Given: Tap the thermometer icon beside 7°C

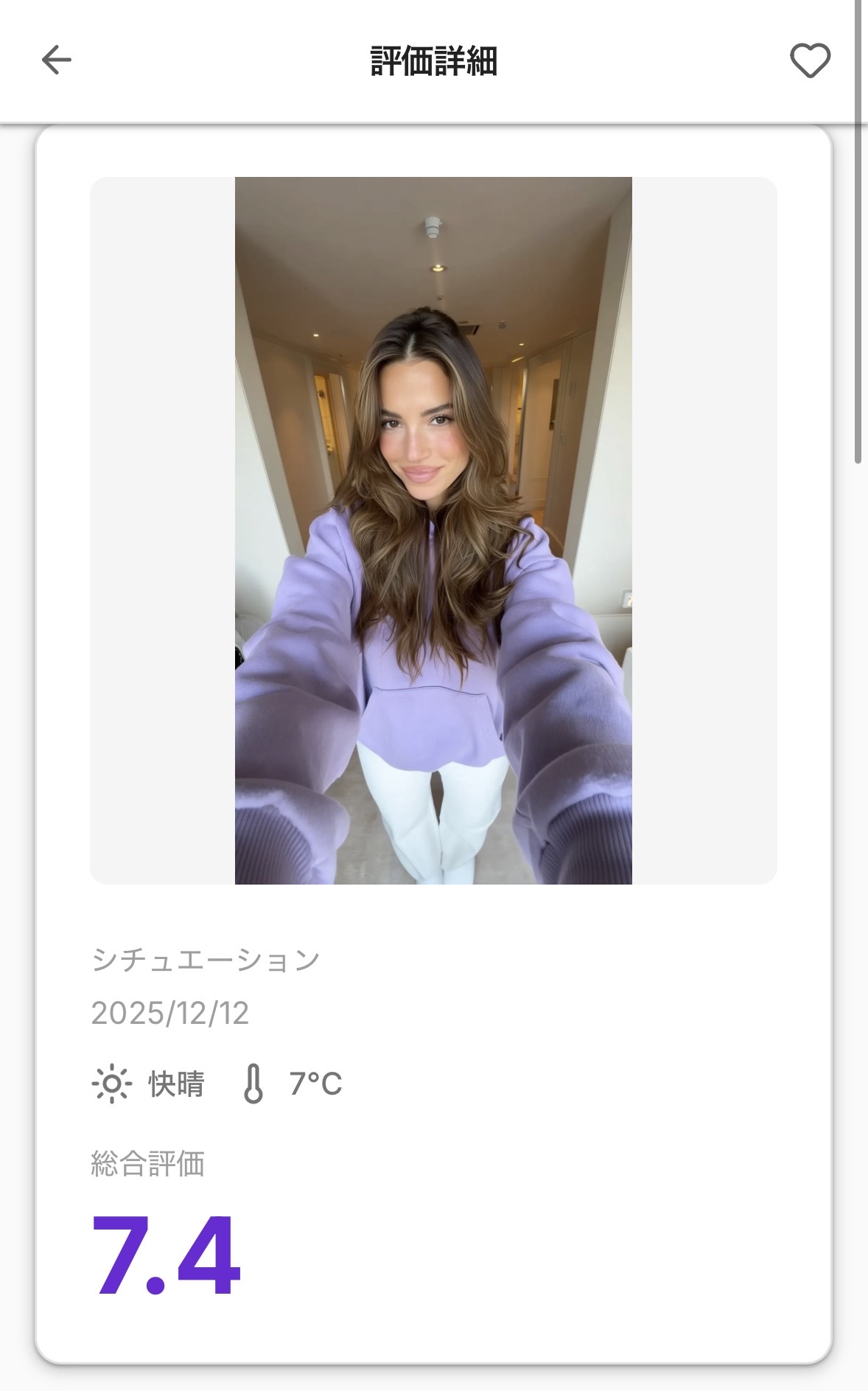Looking at the screenshot, I should tap(253, 1082).
